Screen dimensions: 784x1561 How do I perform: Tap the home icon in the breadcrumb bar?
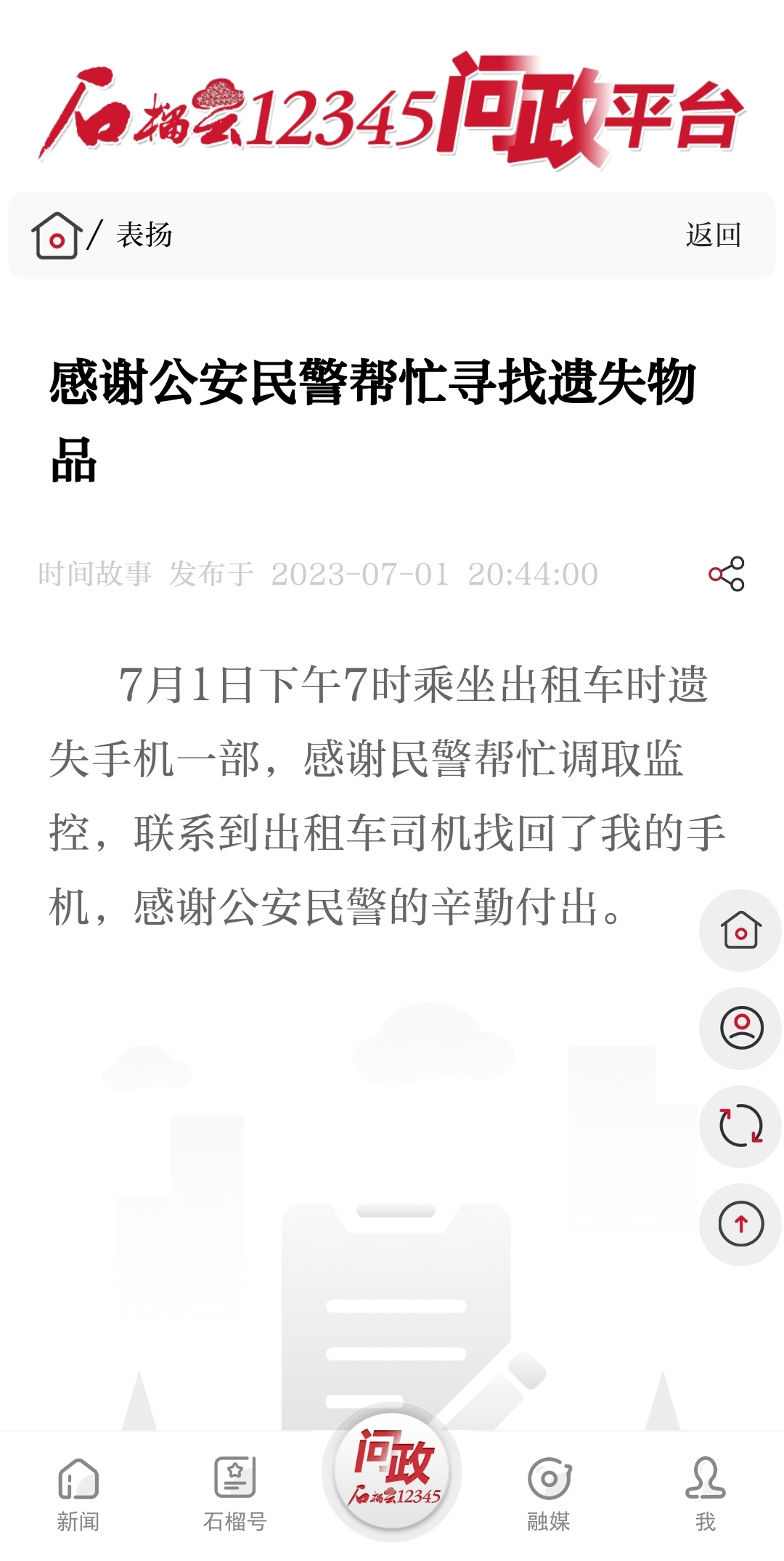(55, 235)
